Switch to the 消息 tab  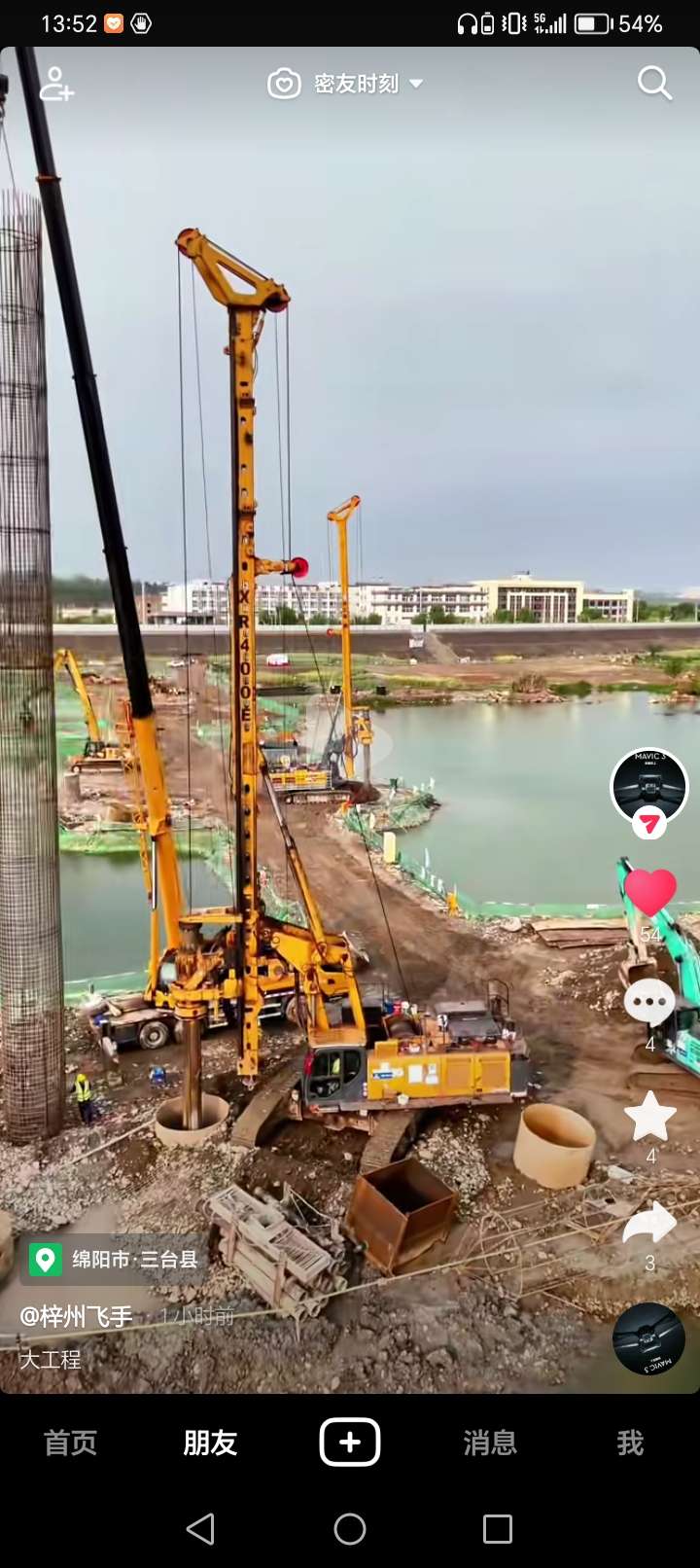coord(490,1443)
